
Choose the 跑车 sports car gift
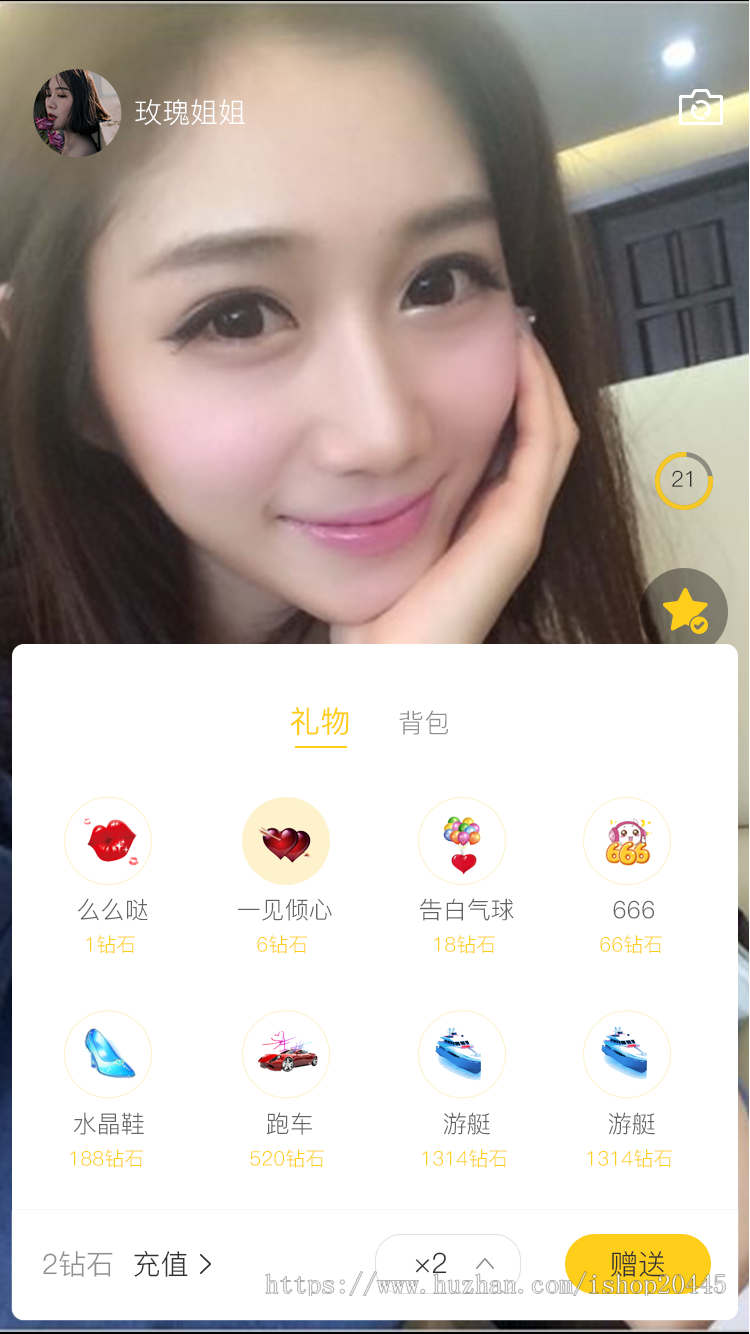[286, 1054]
